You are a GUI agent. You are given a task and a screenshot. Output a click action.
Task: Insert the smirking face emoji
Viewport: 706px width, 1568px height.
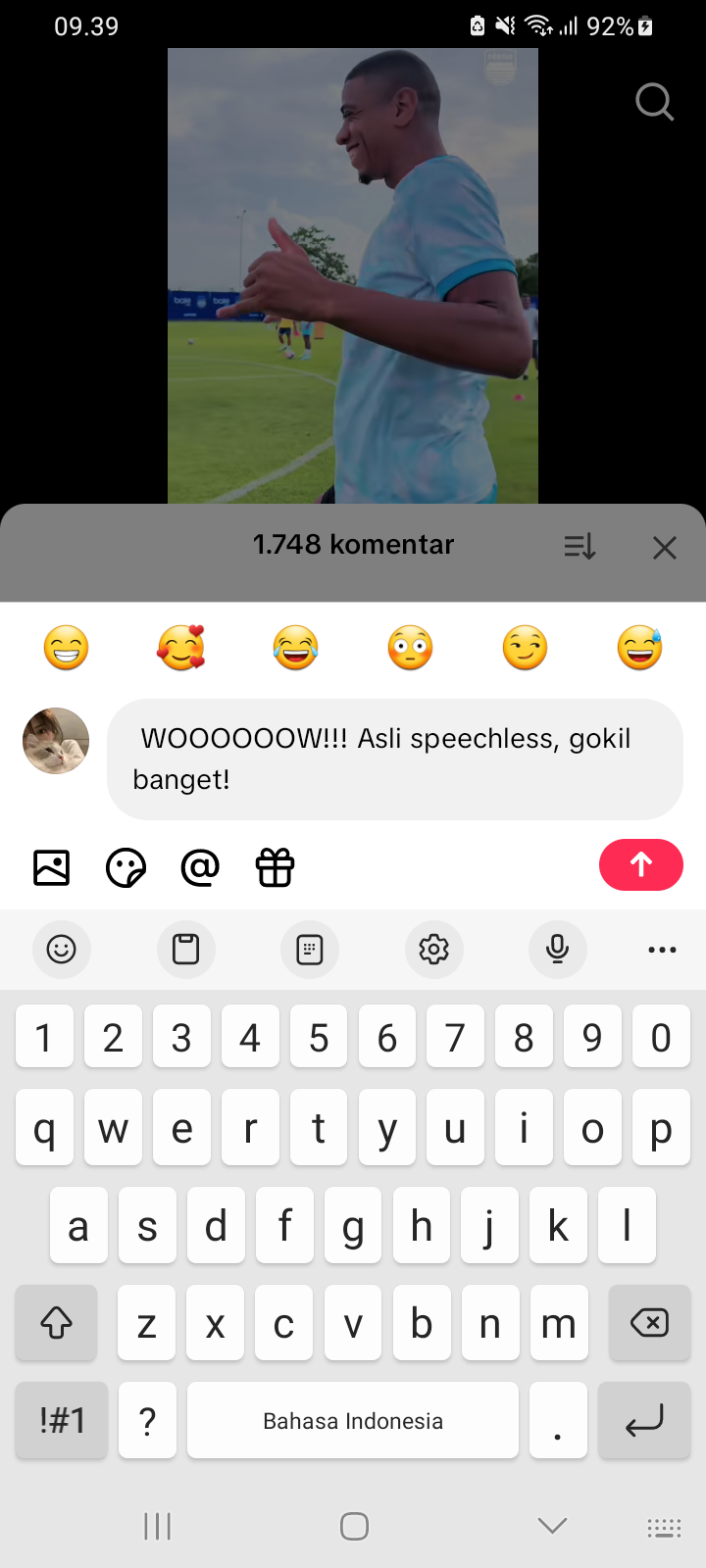525,648
